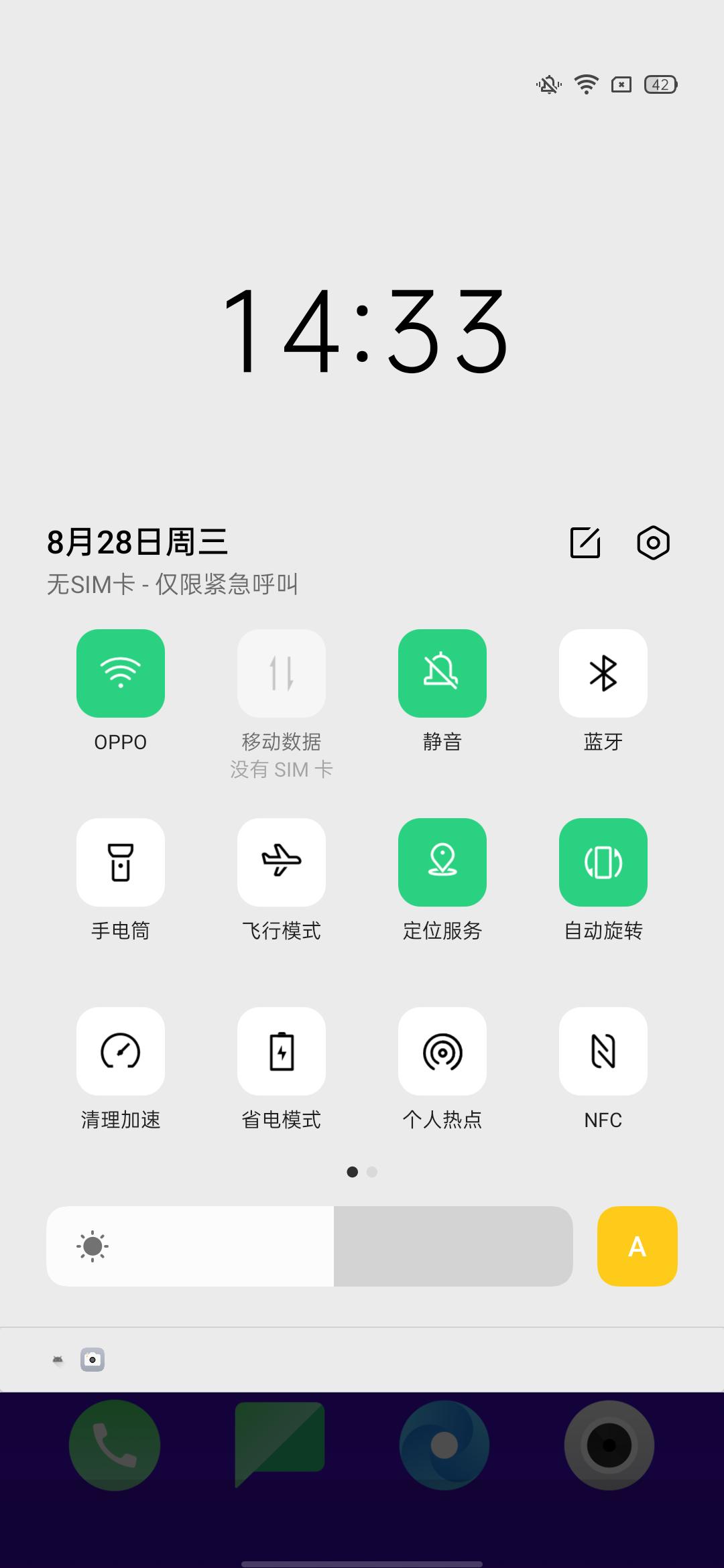Screen dimensions: 724x1568
Task: Enable Bluetooth (蓝牙) tile
Action: (x=603, y=673)
